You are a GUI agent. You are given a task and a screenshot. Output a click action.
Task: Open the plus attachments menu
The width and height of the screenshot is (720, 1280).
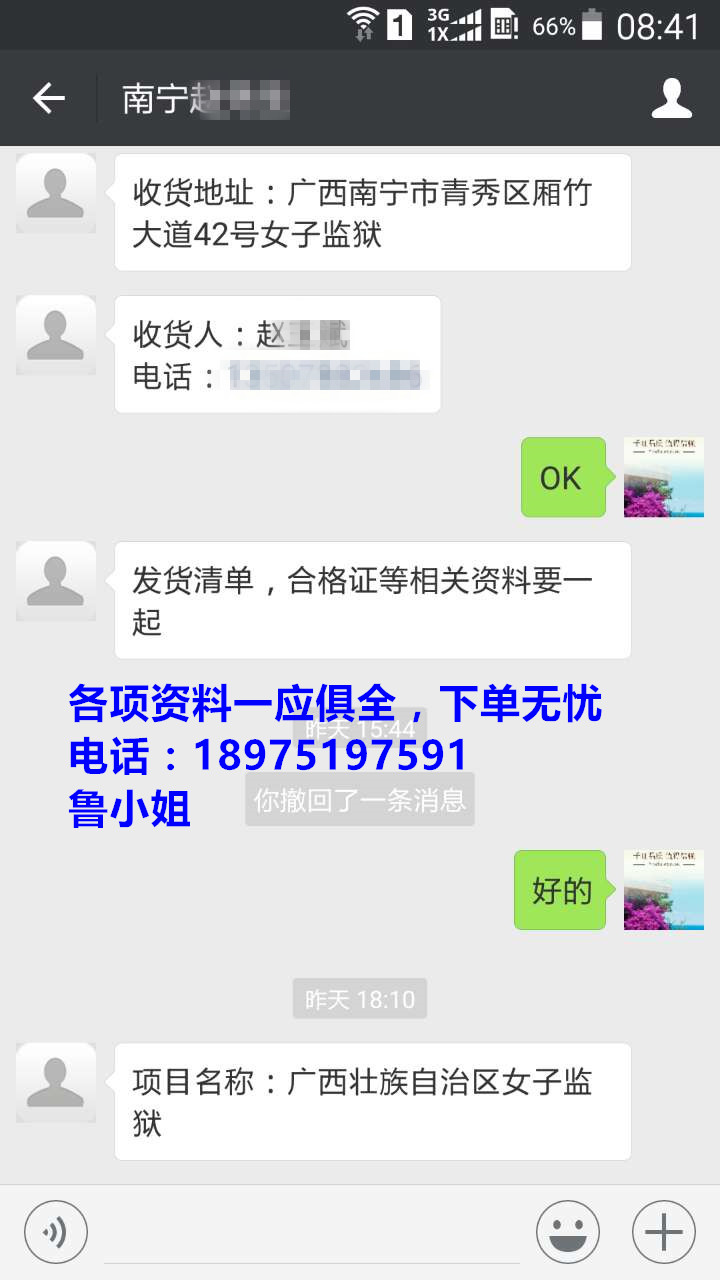(x=664, y=1232)
